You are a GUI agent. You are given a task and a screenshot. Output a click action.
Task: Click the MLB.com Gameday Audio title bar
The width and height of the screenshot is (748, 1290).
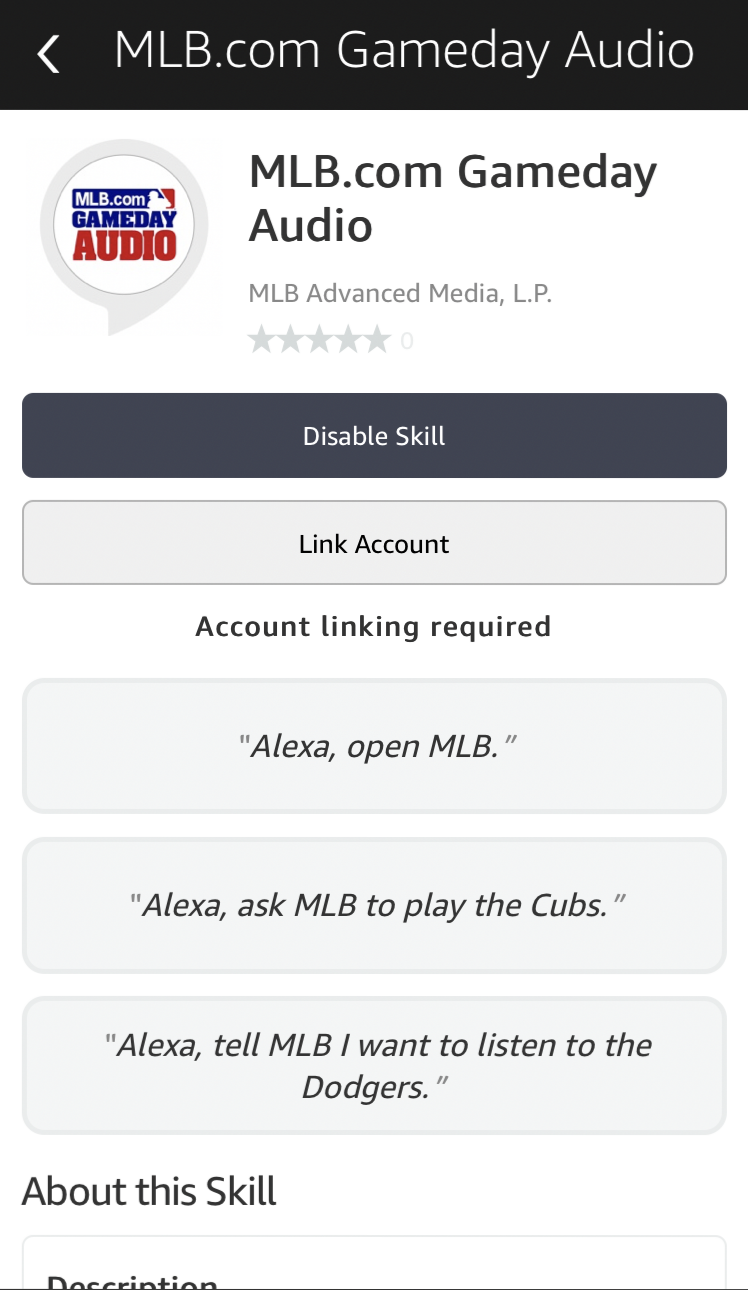click(404, 50)
